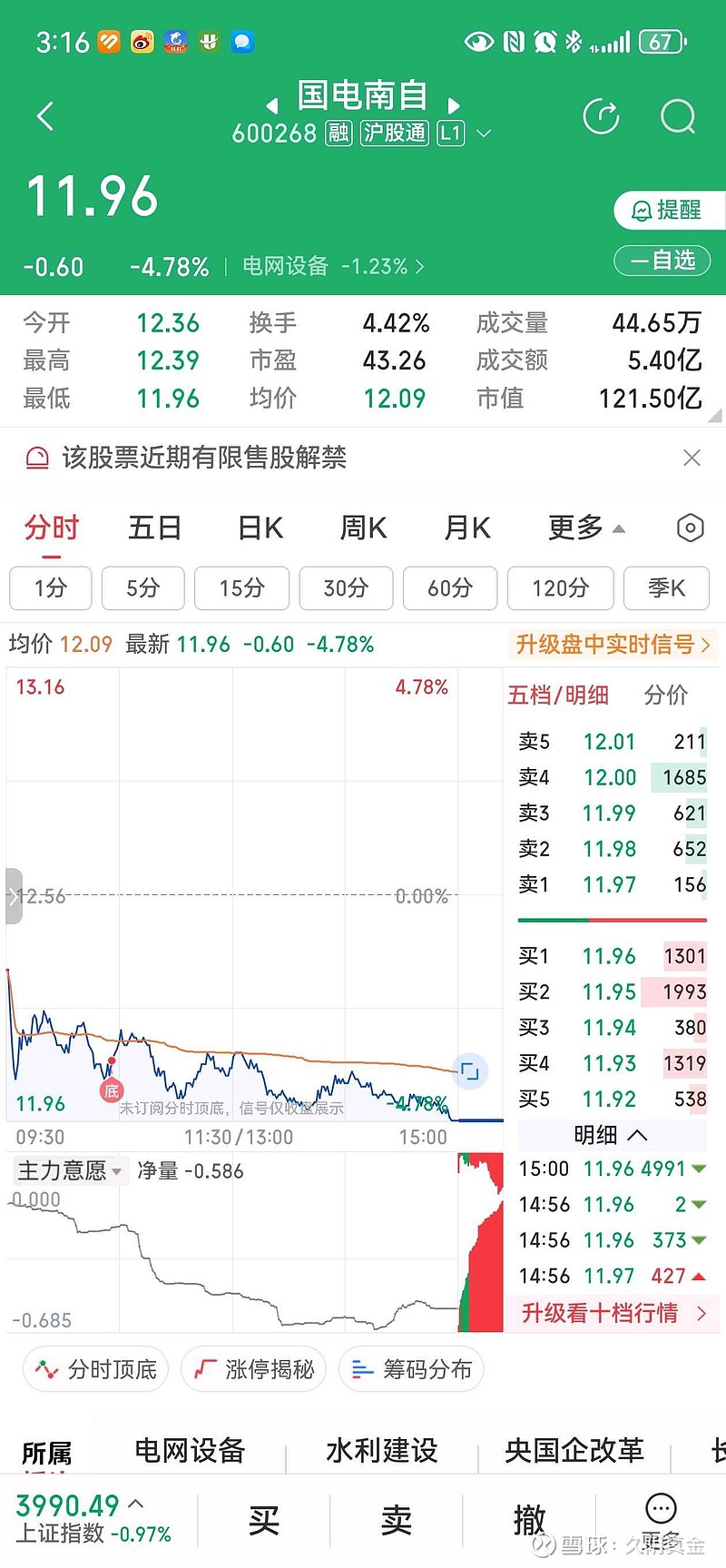Open the 筹码分布 chip

coord(411,1369)
